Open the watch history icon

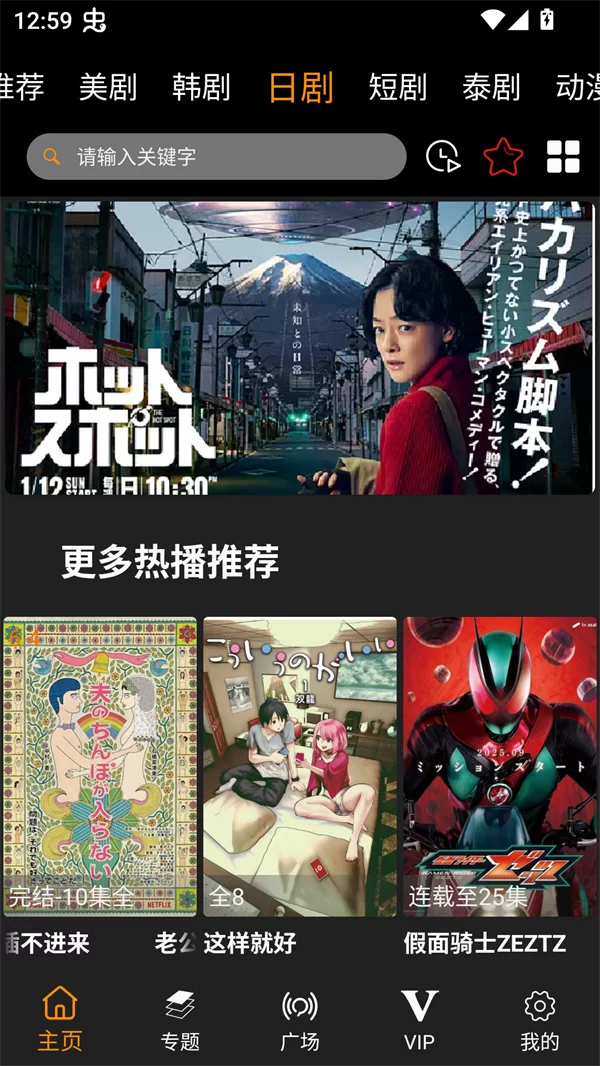tap(443, 157)
